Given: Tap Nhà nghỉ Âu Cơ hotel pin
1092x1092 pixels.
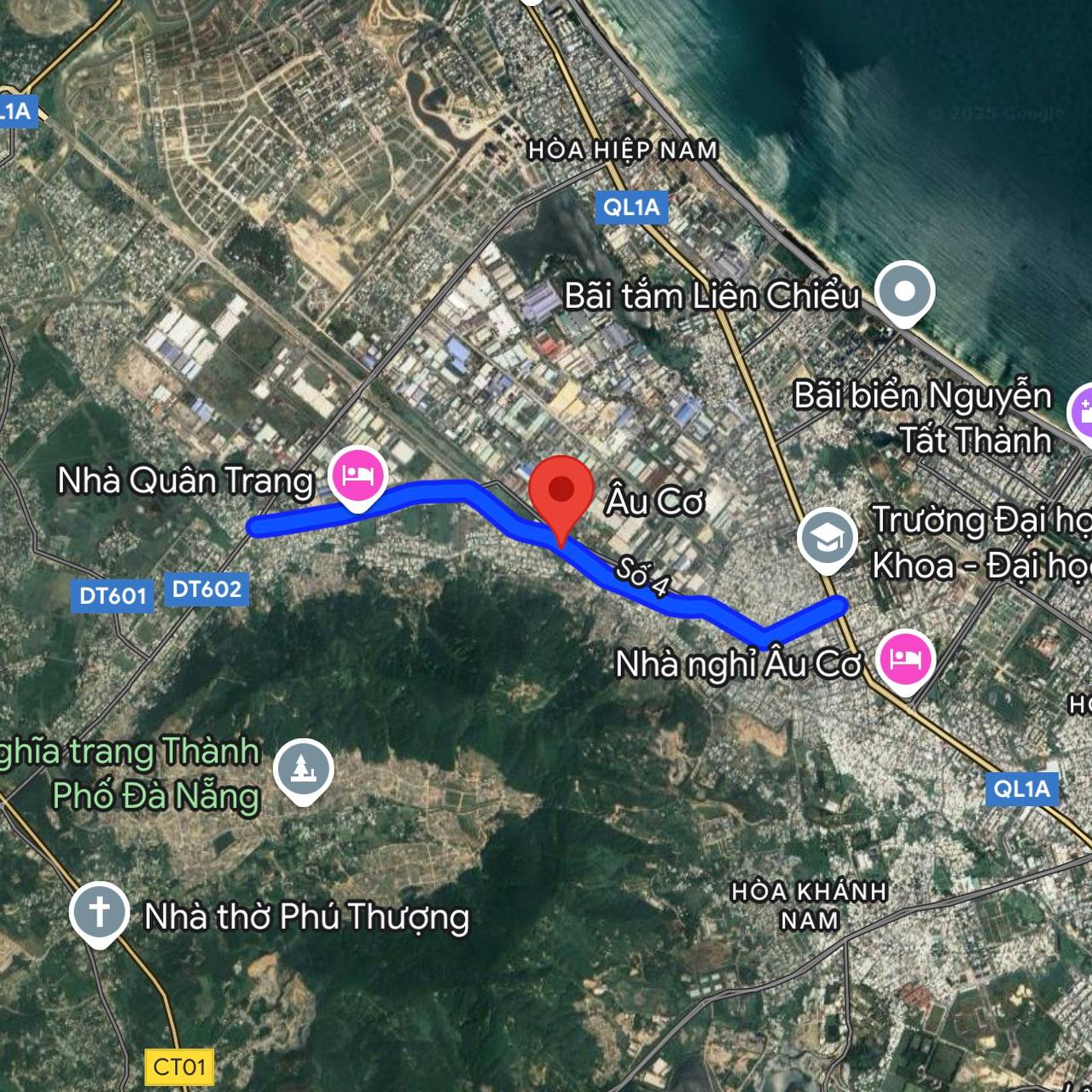Looking at the screenshot, I should point(906,659).
